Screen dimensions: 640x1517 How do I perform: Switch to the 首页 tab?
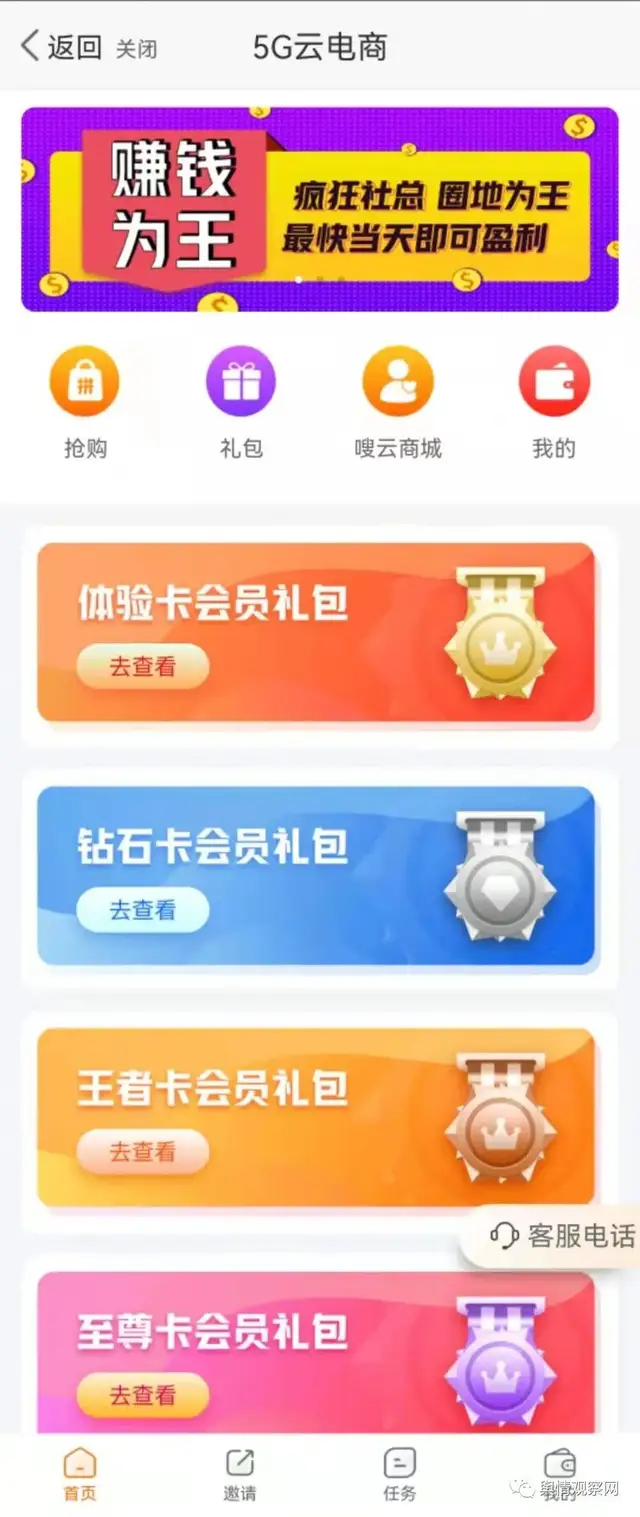(x=80, y=1474)
